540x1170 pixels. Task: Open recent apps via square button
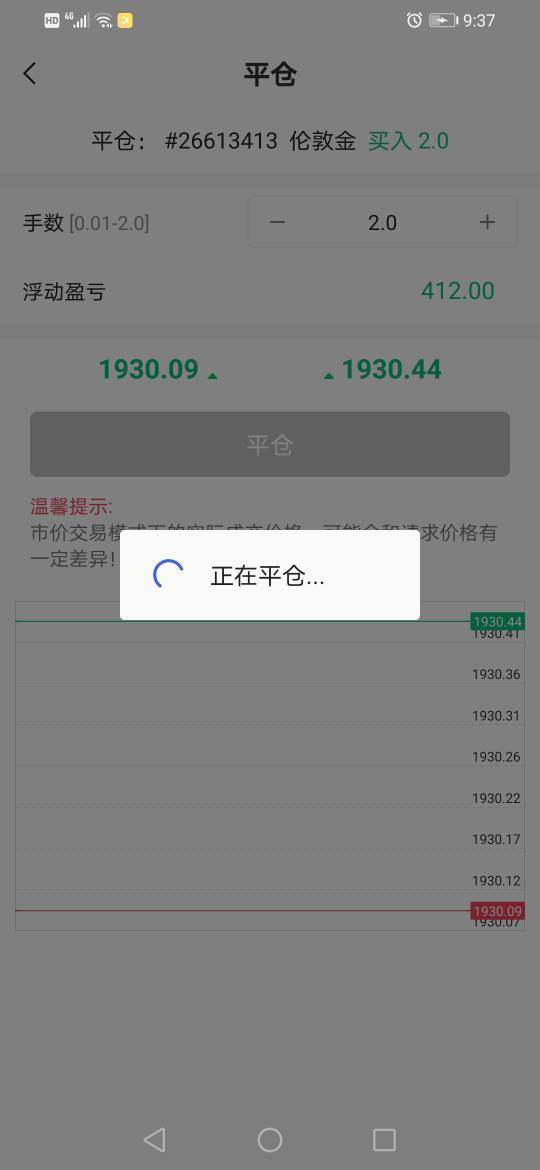point(384,1139)
